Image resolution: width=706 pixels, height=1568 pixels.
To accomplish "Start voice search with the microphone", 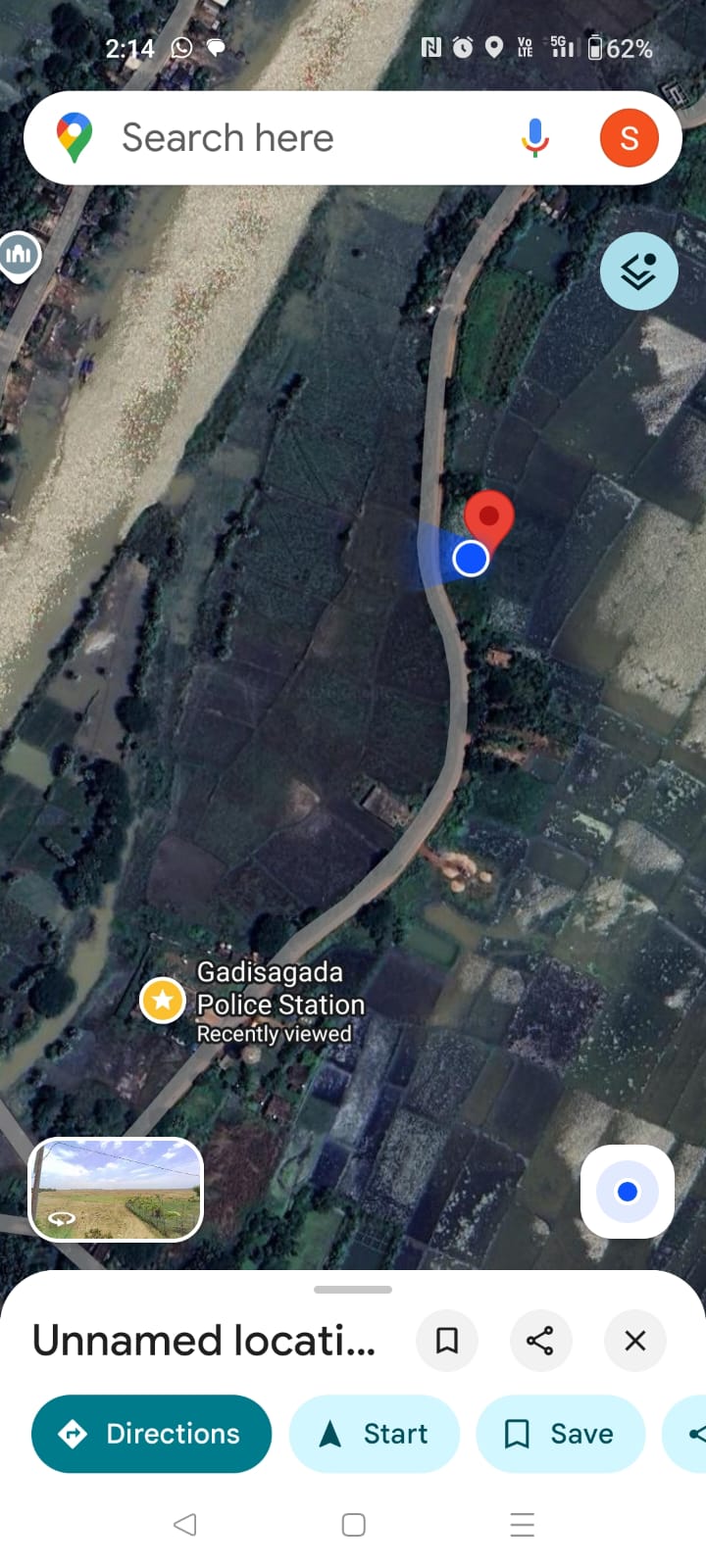I will 534,138.
